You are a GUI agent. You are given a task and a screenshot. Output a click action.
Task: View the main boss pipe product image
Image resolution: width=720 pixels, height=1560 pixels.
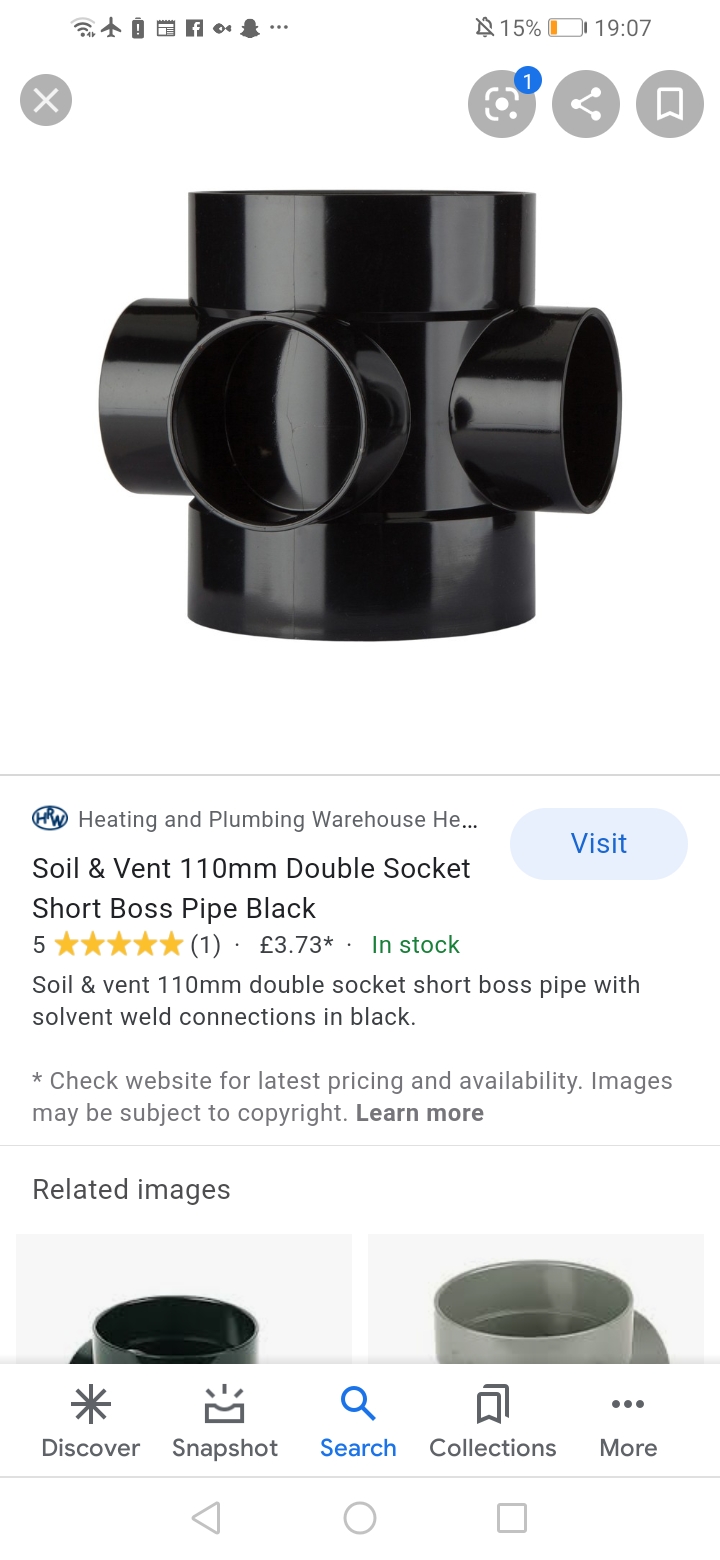360,415
